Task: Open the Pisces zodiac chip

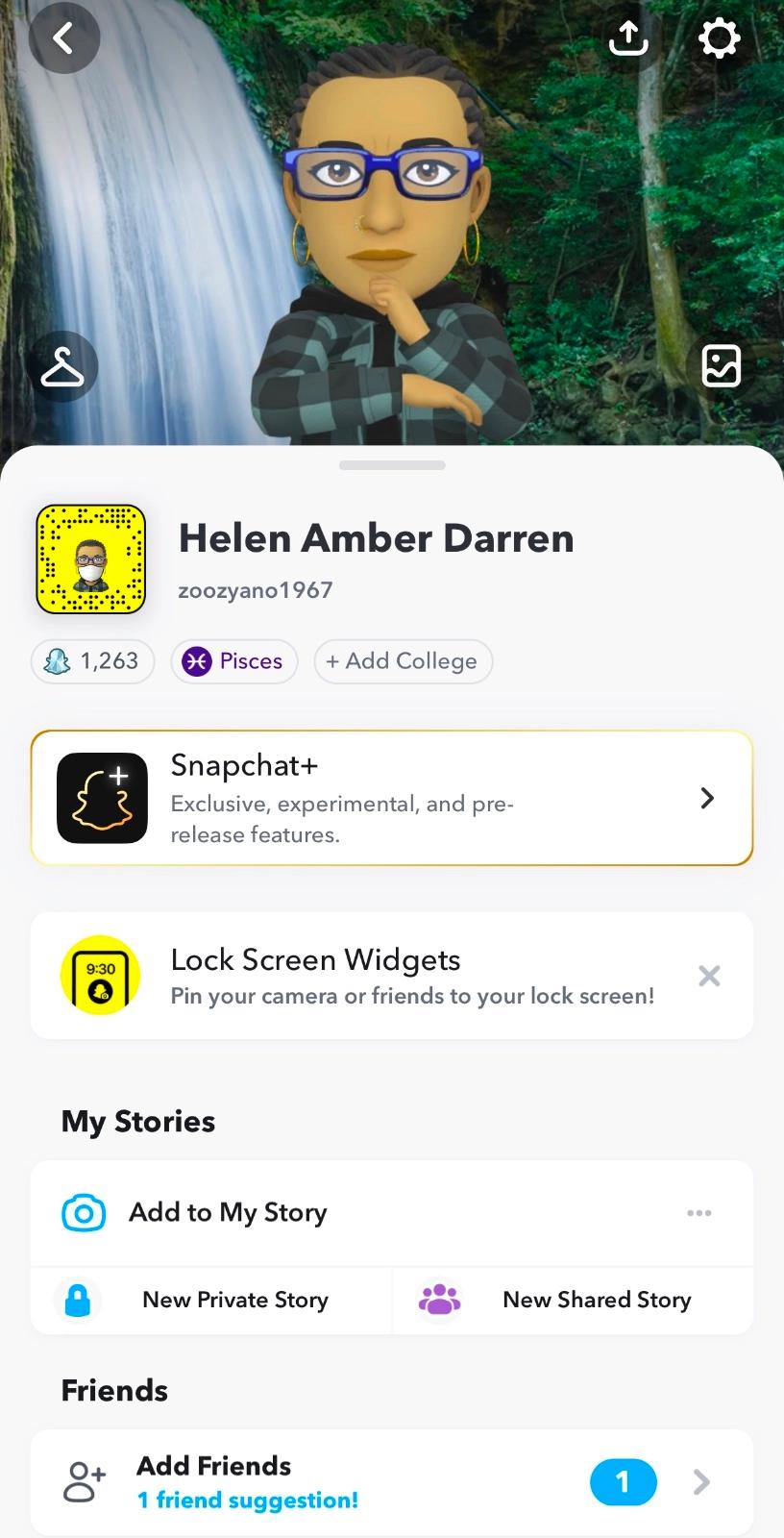Action: pos(234,661)
